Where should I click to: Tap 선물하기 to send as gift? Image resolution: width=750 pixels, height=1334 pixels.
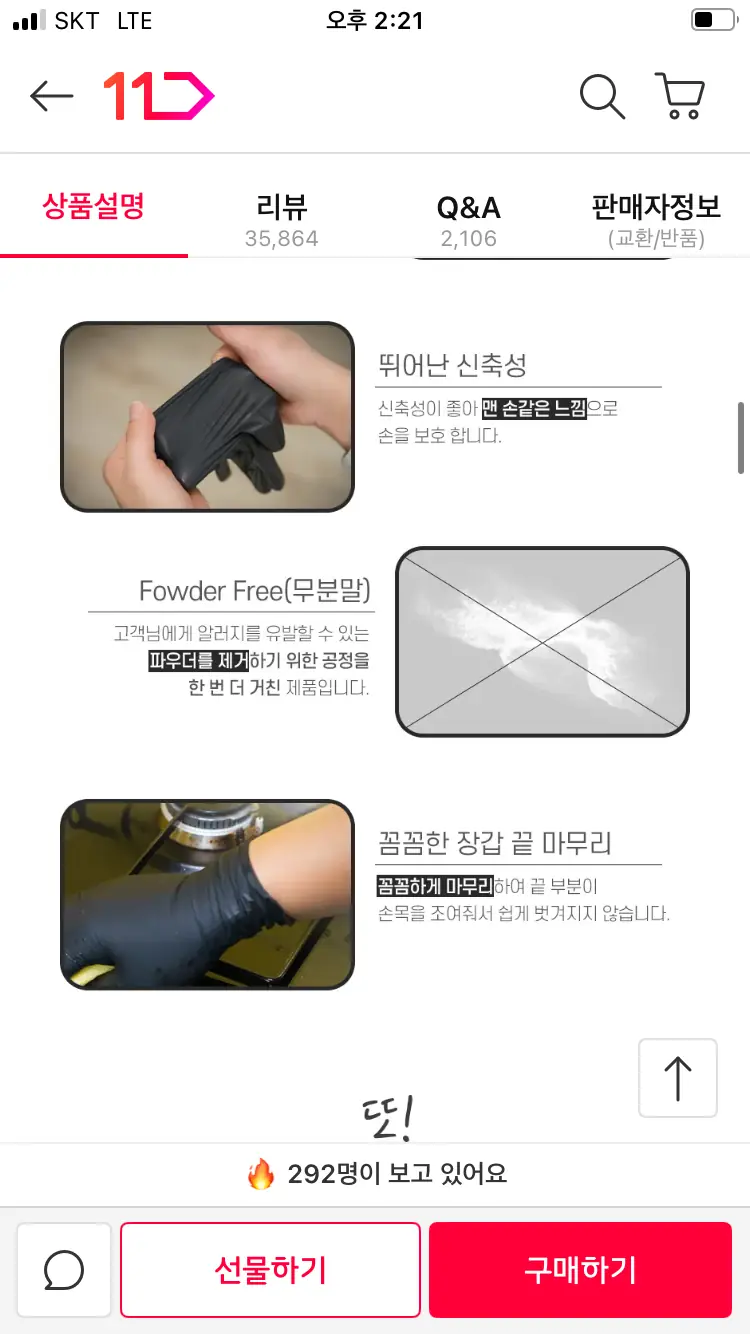coord(270,1270)
